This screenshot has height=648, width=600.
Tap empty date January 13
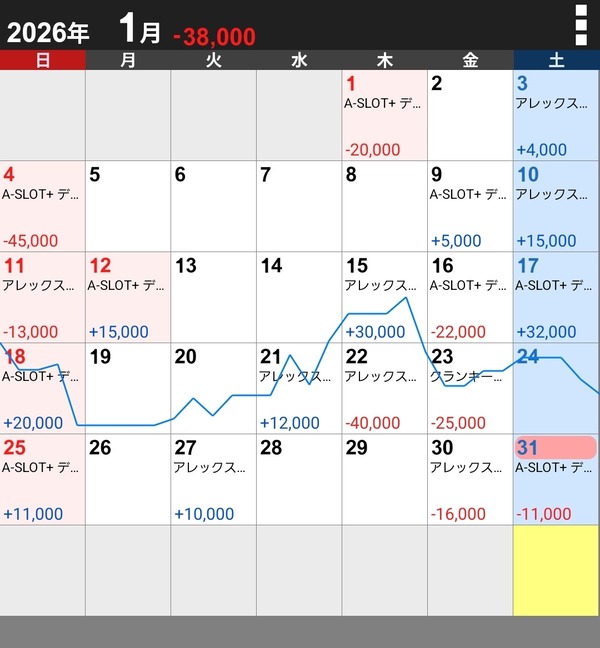[213, 297]
